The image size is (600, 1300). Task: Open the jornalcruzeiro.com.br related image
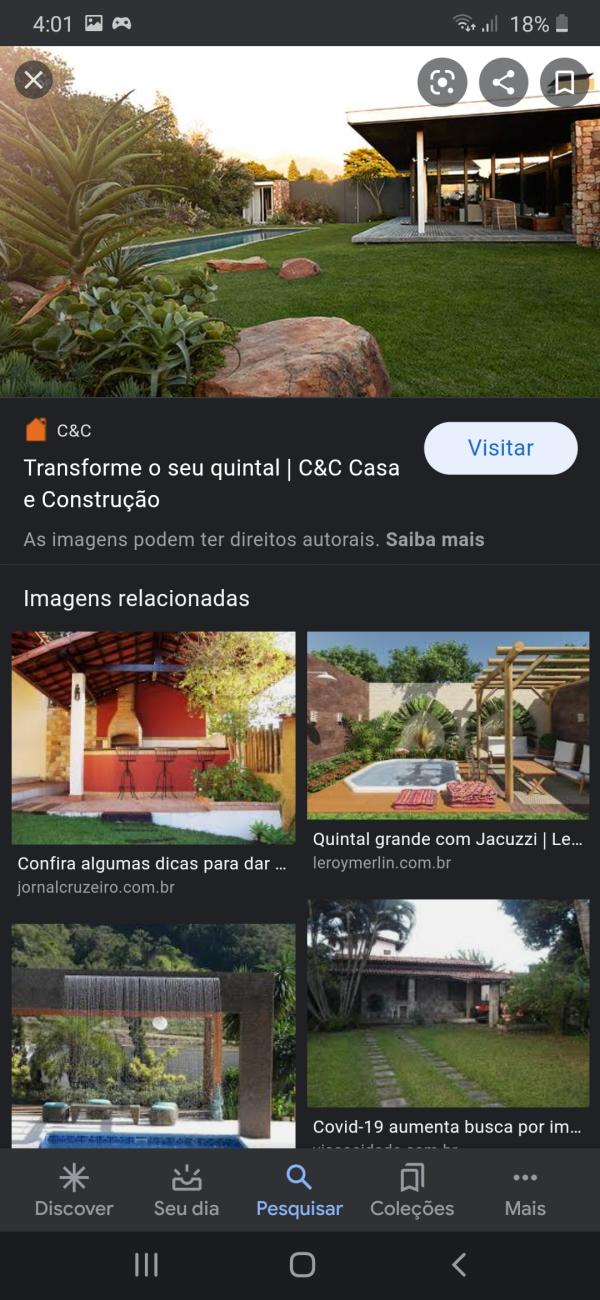153,738
